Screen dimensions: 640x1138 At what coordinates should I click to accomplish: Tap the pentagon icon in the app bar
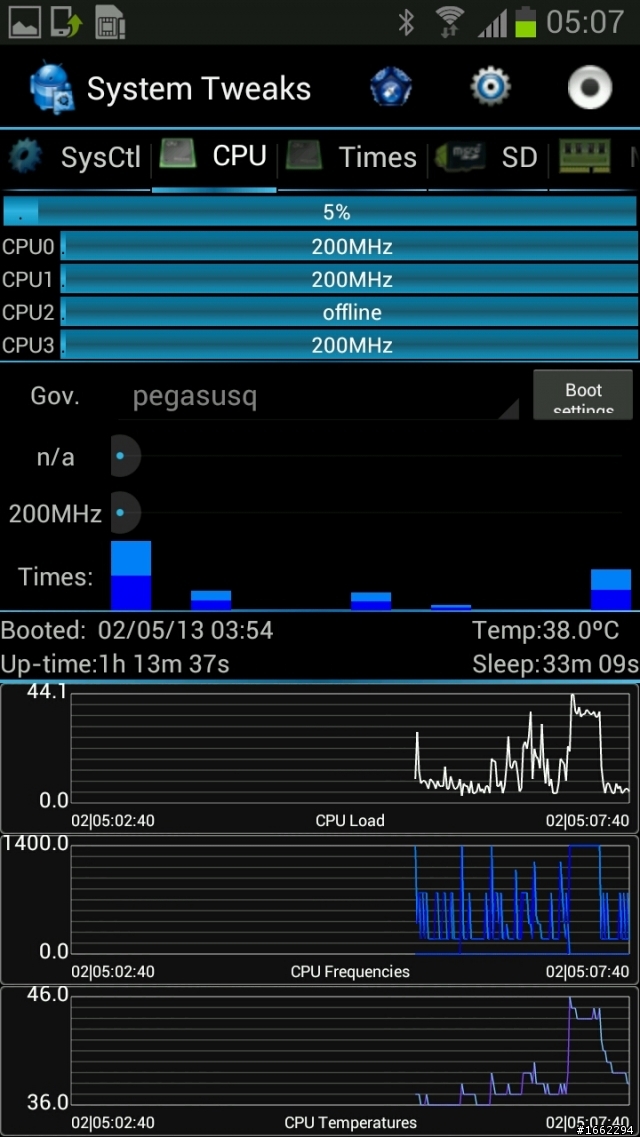tap(391, 88)
